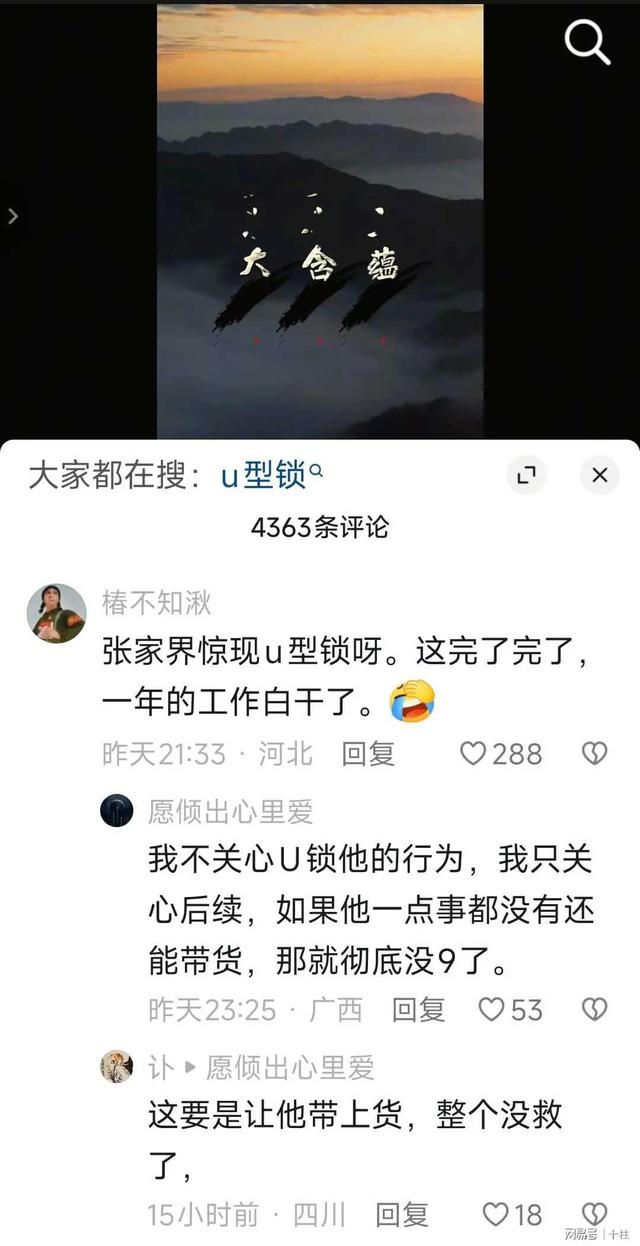Tap the video to pause playback
This screenshot has height=1246, width=640.
pos(320,220)
